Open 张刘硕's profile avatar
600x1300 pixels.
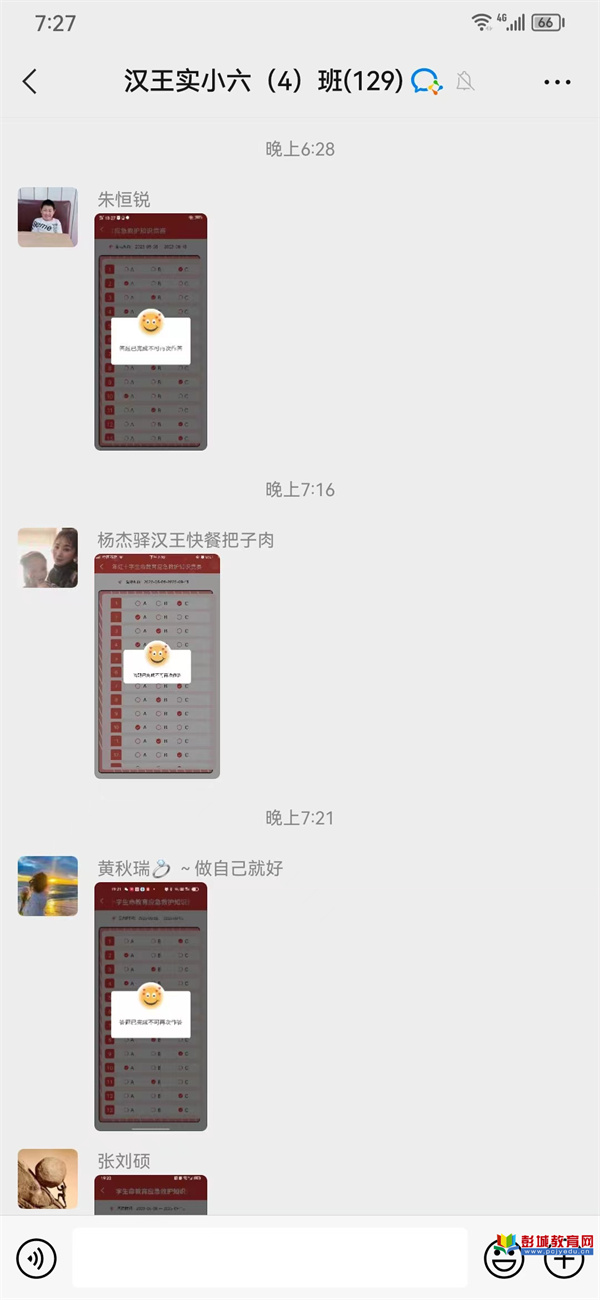pos(48,1179)
